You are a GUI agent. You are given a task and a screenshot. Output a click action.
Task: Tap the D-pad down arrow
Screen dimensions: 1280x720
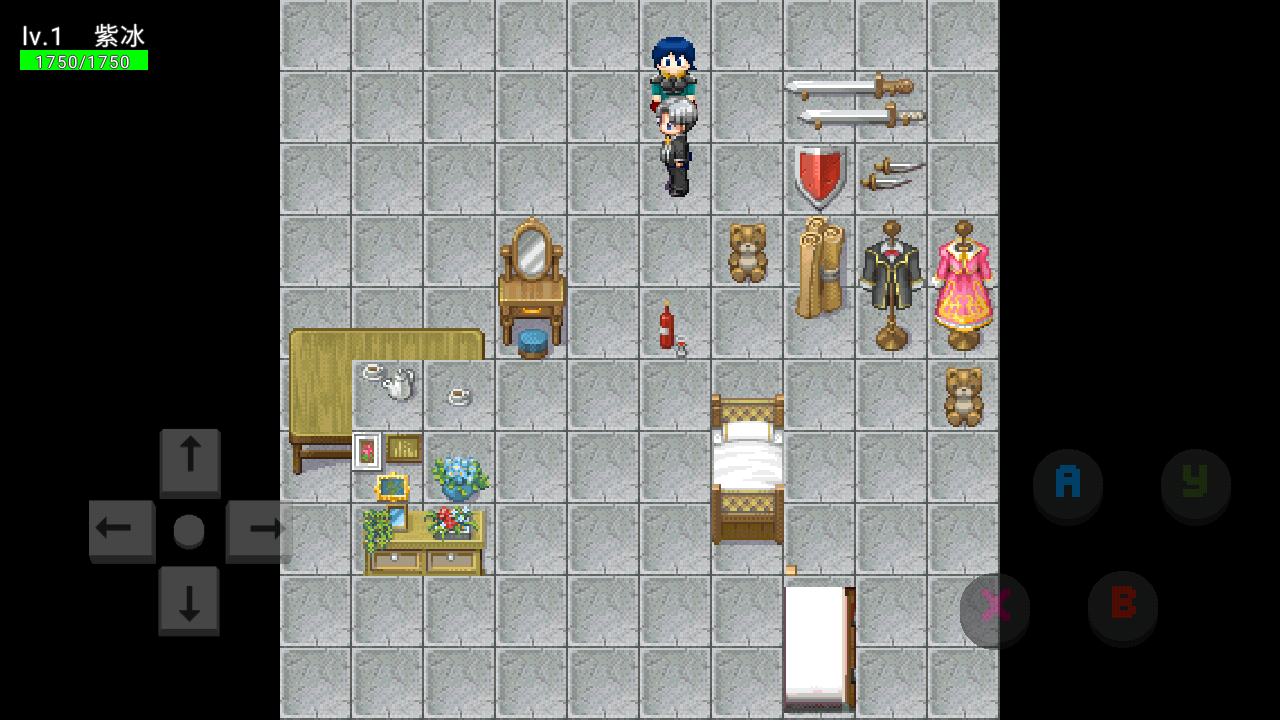189,599
